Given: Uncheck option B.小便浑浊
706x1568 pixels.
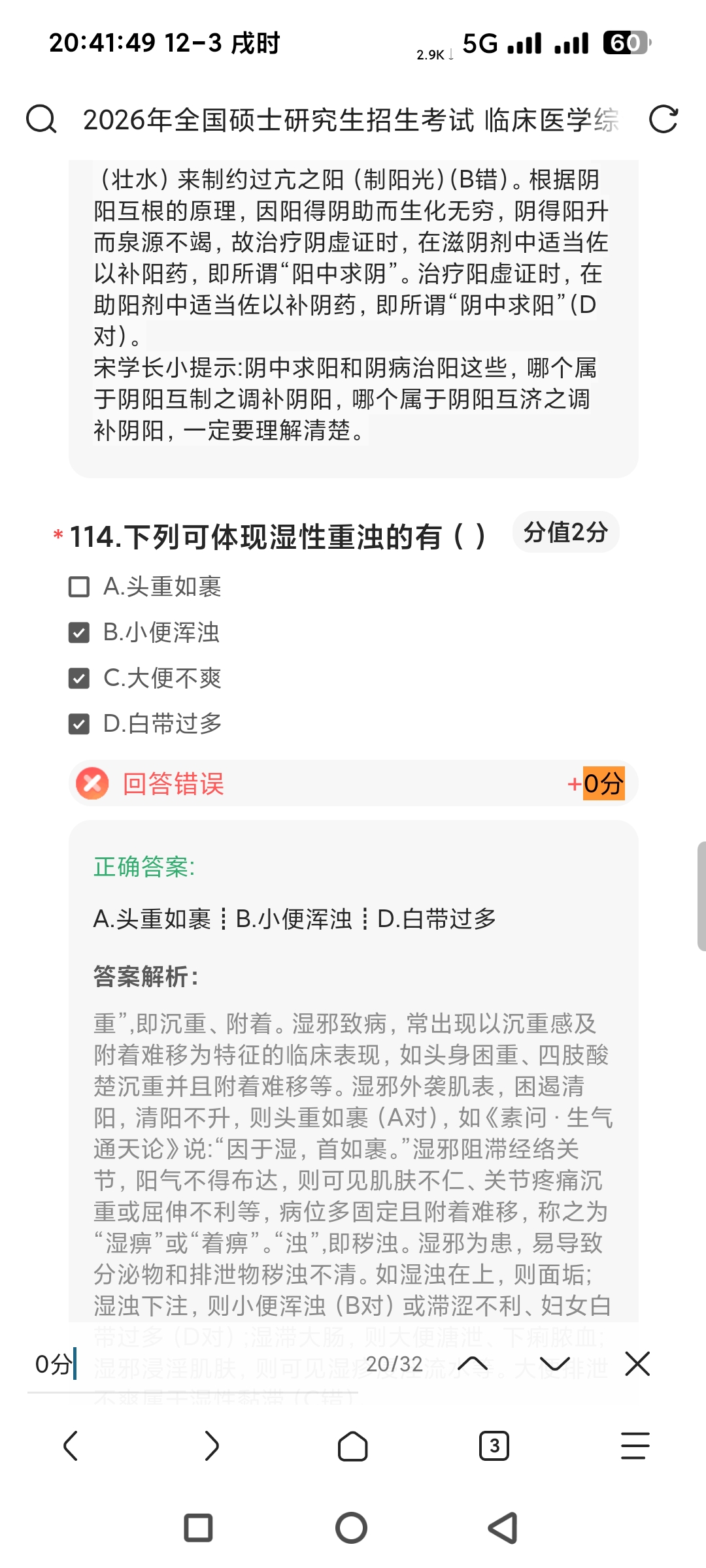Looking at the screenshot, I should [x=79, y=632].
